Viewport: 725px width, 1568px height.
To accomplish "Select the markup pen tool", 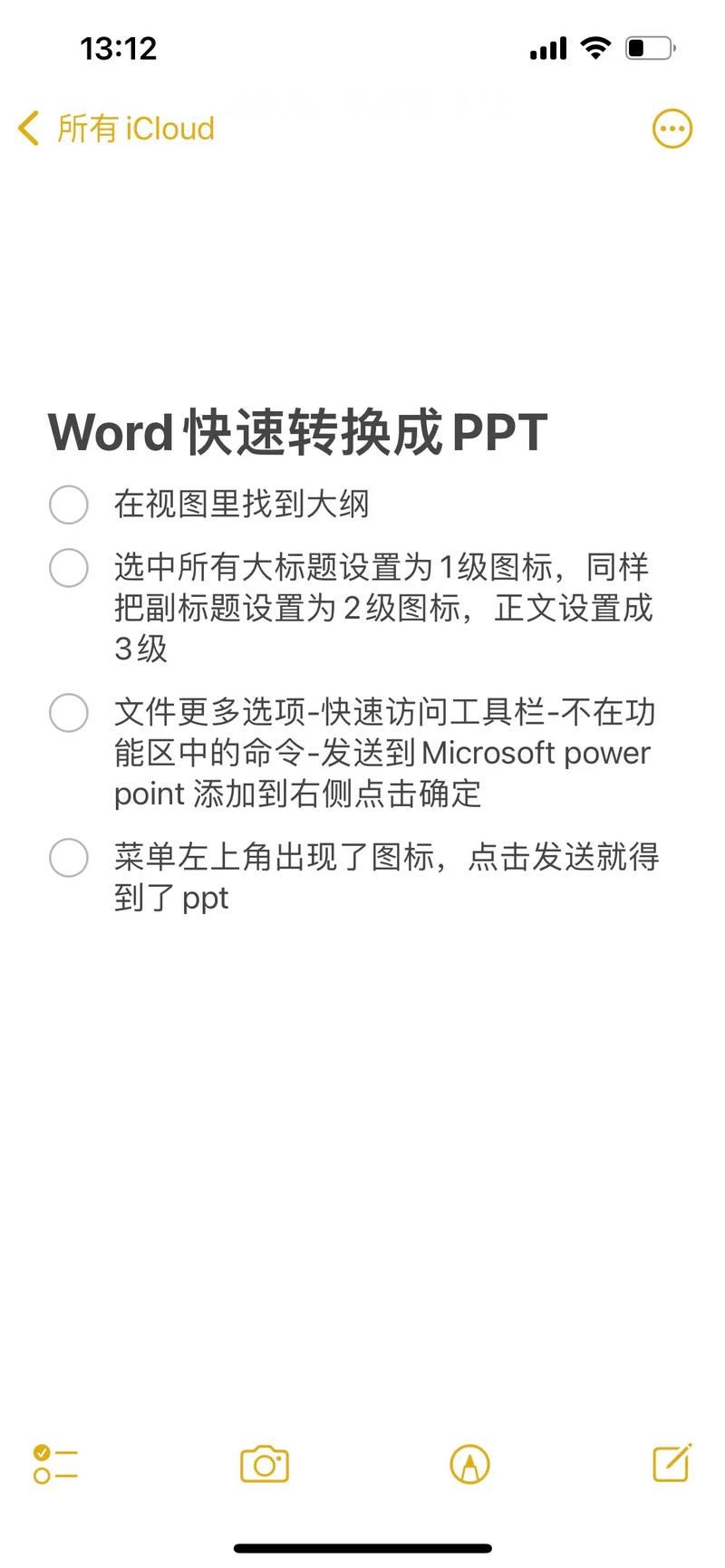I will (x=469, y=1465).
